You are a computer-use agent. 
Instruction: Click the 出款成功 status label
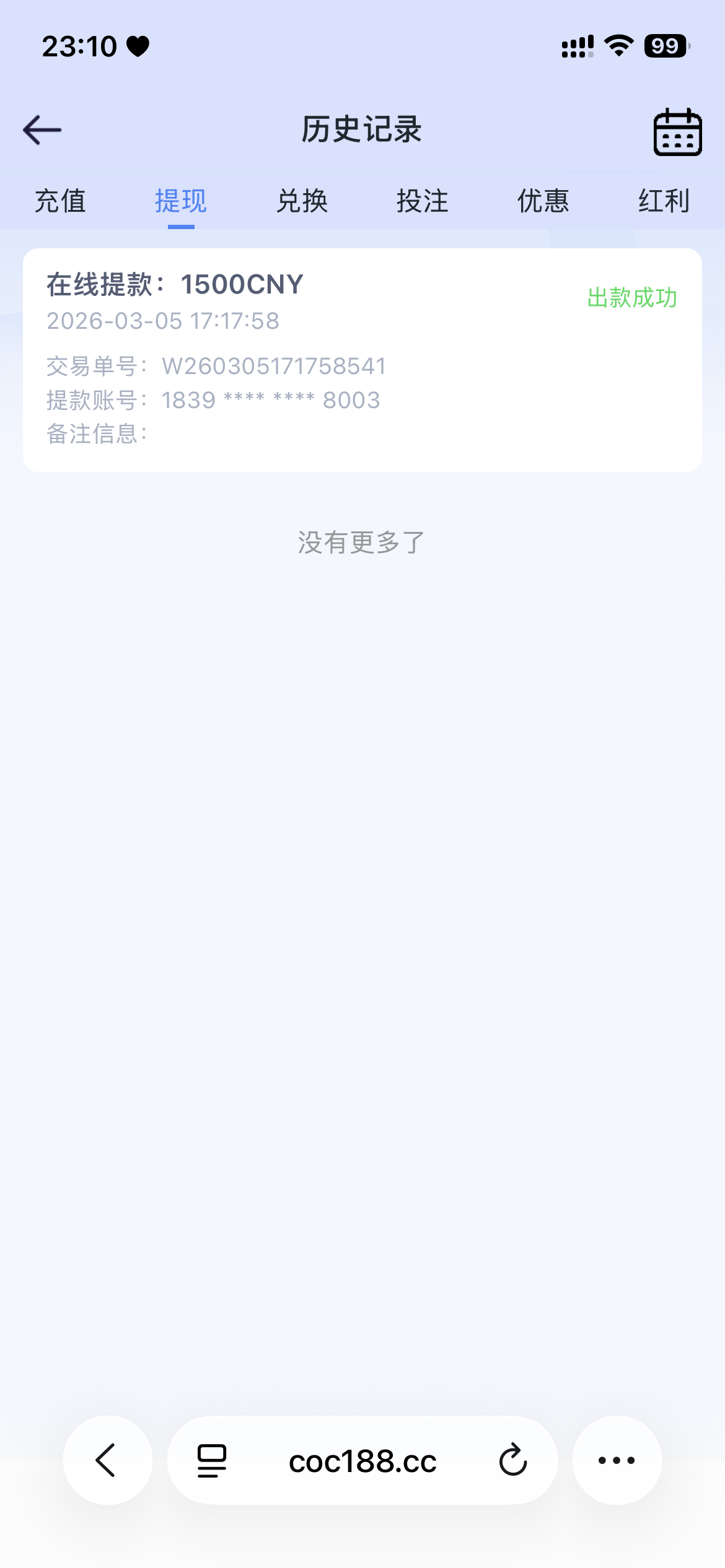pyautogui.click(x=631, y=298)
